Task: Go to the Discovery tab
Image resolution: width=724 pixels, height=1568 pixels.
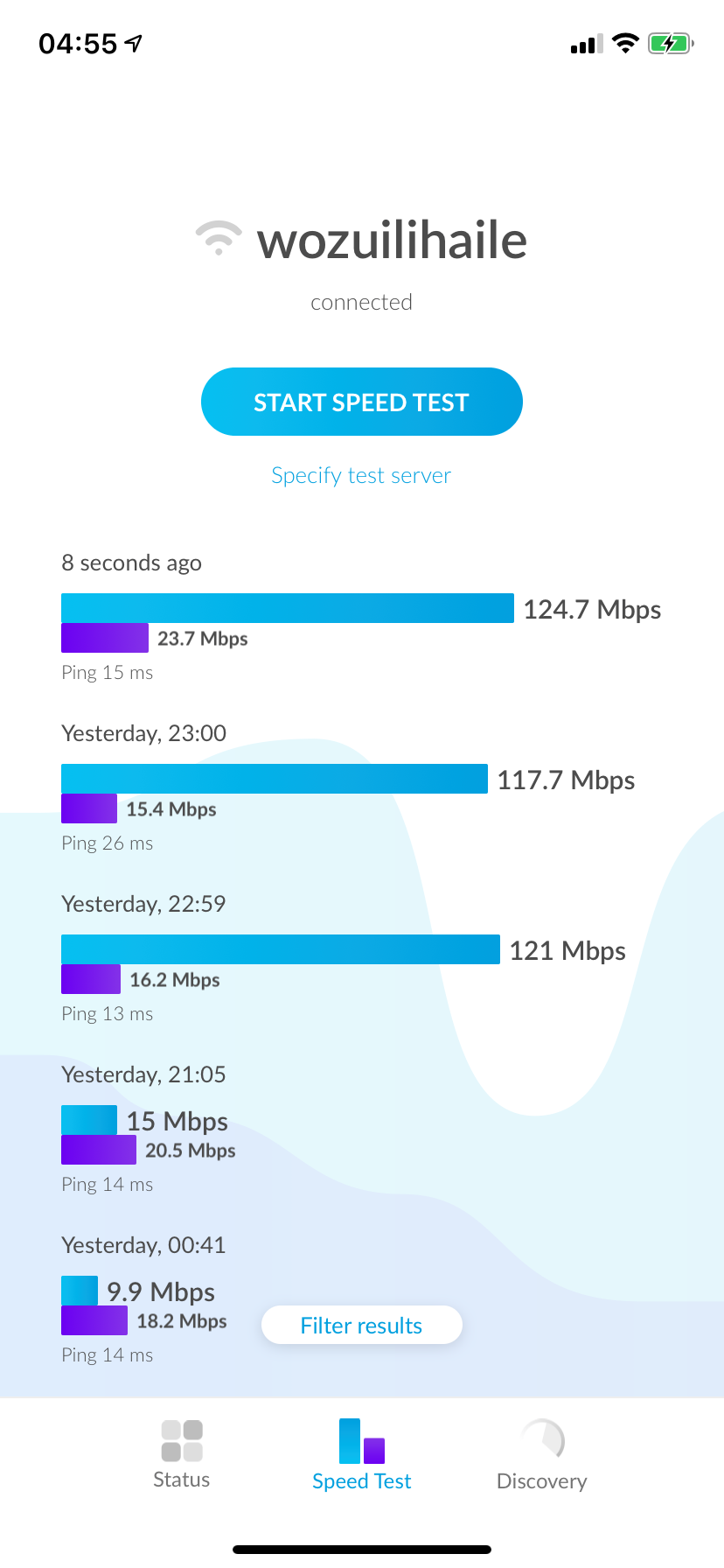Action: click(x=541, y=1454)
